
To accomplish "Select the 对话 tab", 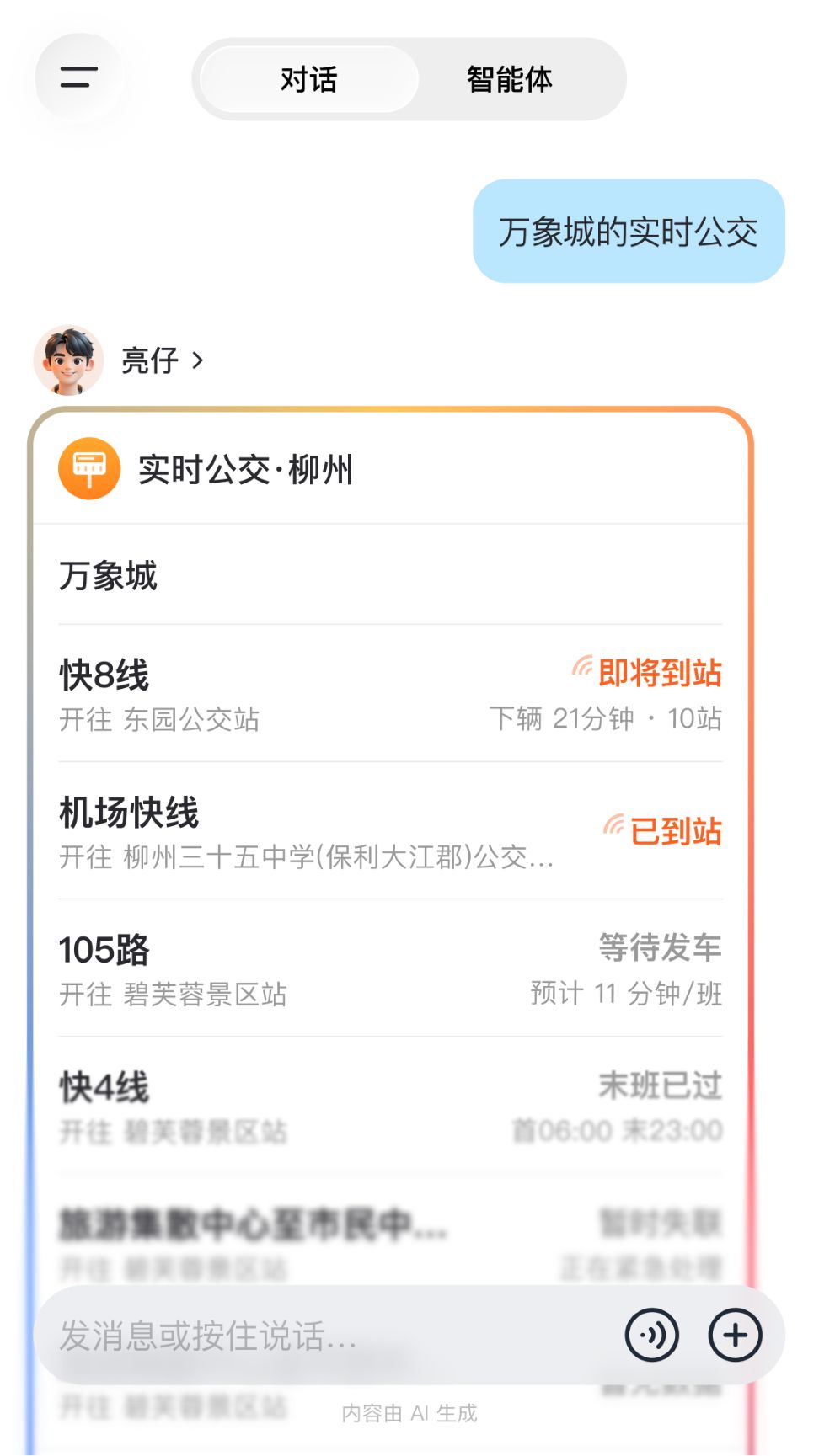I will (x=307, y=79).
